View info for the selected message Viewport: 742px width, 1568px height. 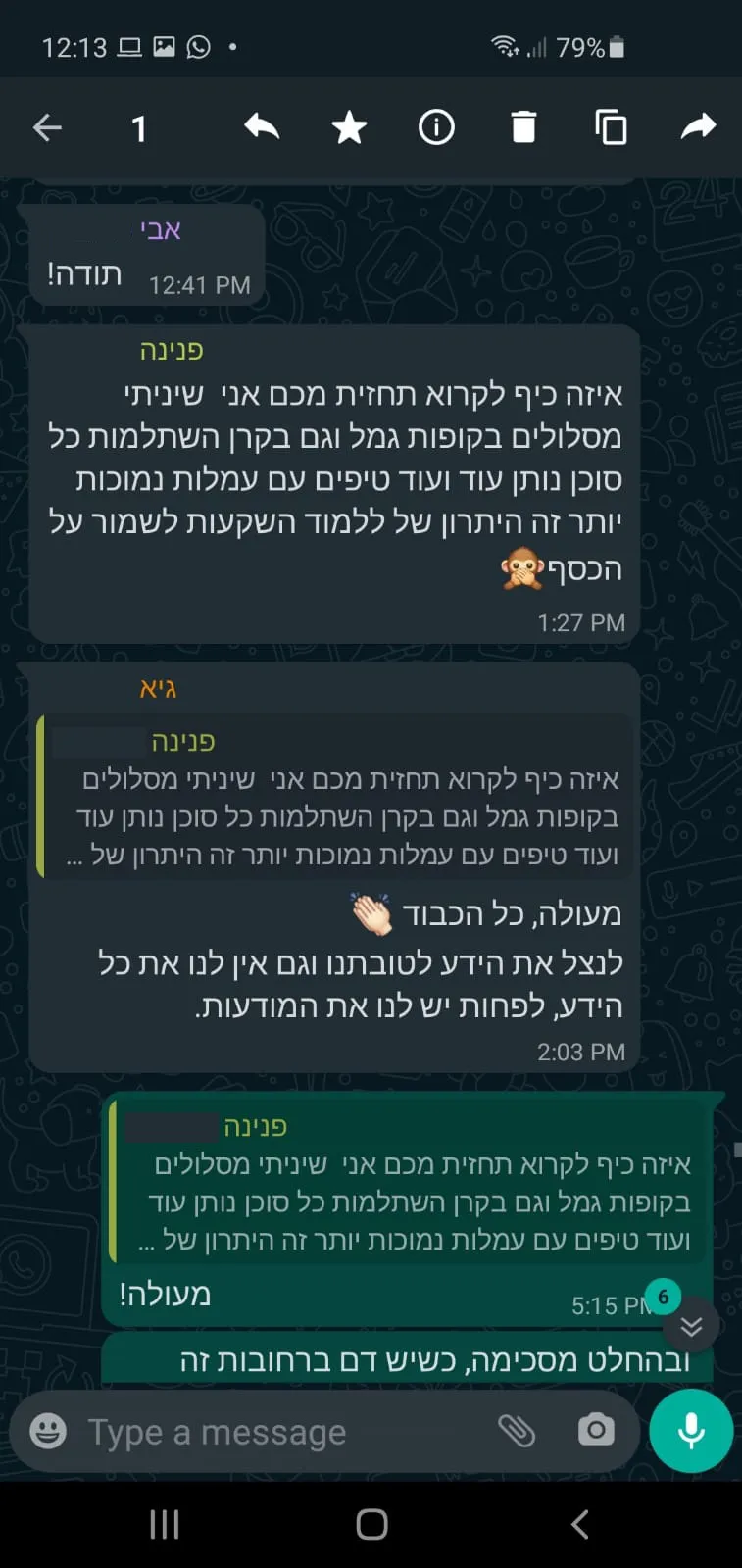pyautogui.click(x=436, y=127)
